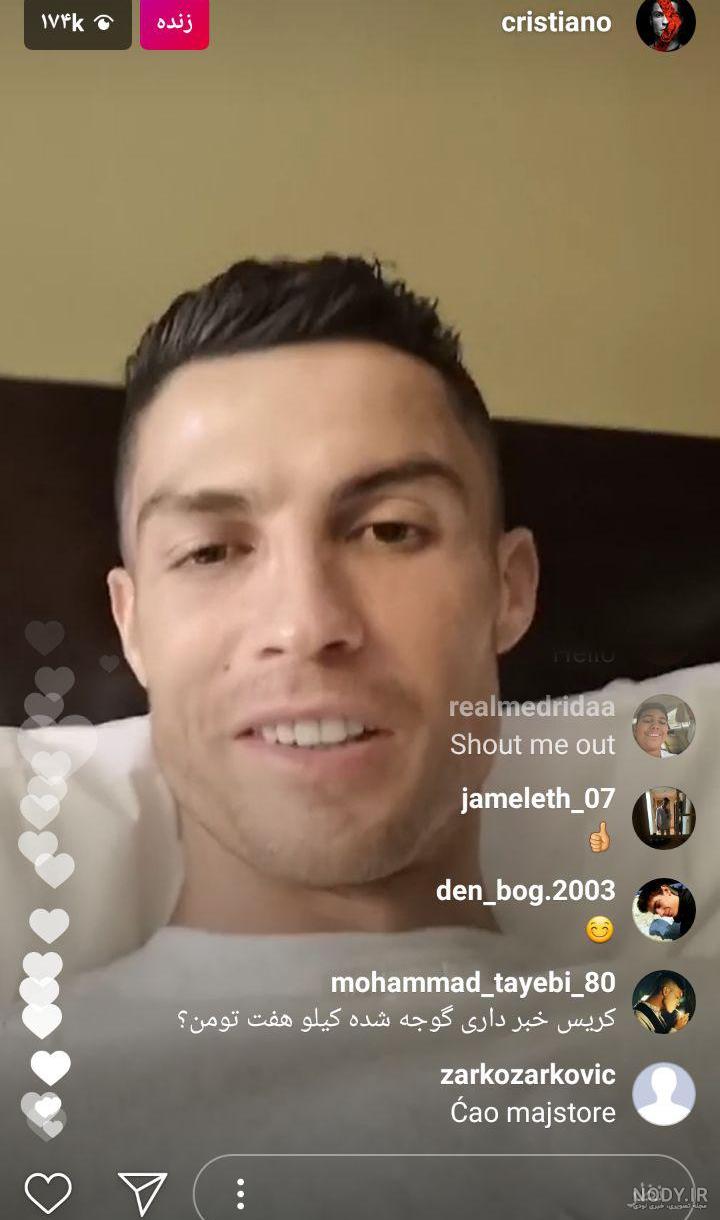This screenshot has width=720, height=1220.
Task: Show the viewer list via 174k eye counter
Action: point(78,23)
